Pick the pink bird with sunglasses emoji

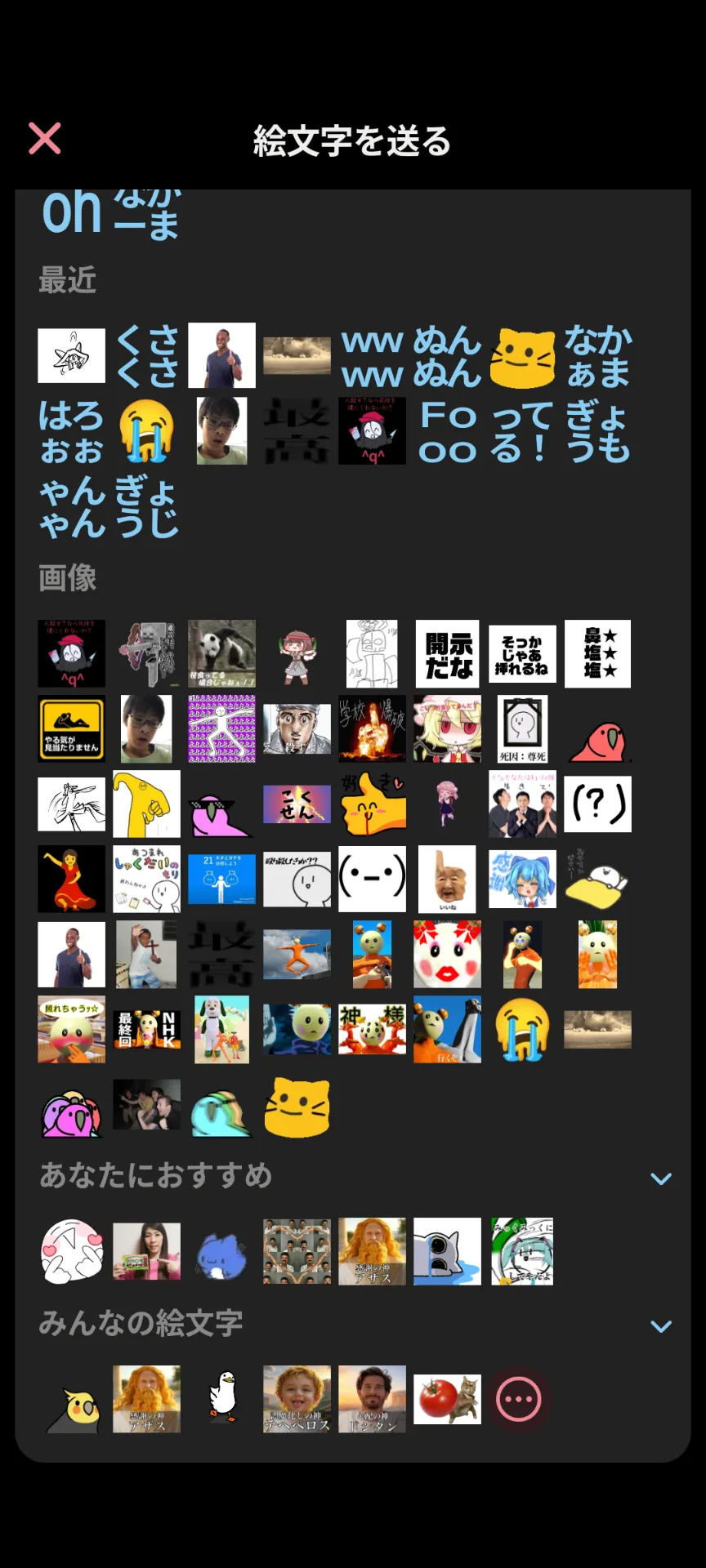[221, 815]
